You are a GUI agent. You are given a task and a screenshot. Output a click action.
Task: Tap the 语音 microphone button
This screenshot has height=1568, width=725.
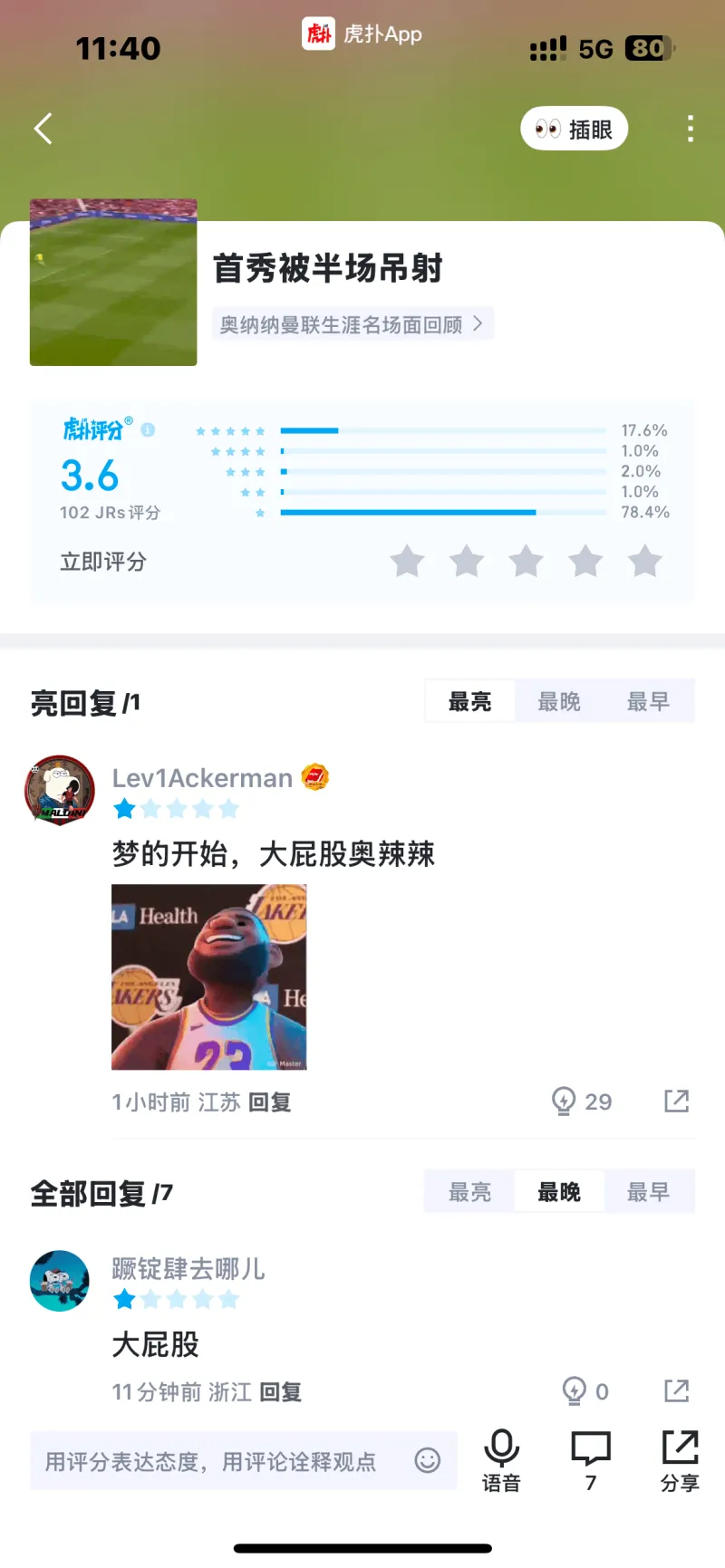[x=501, y=1459]
